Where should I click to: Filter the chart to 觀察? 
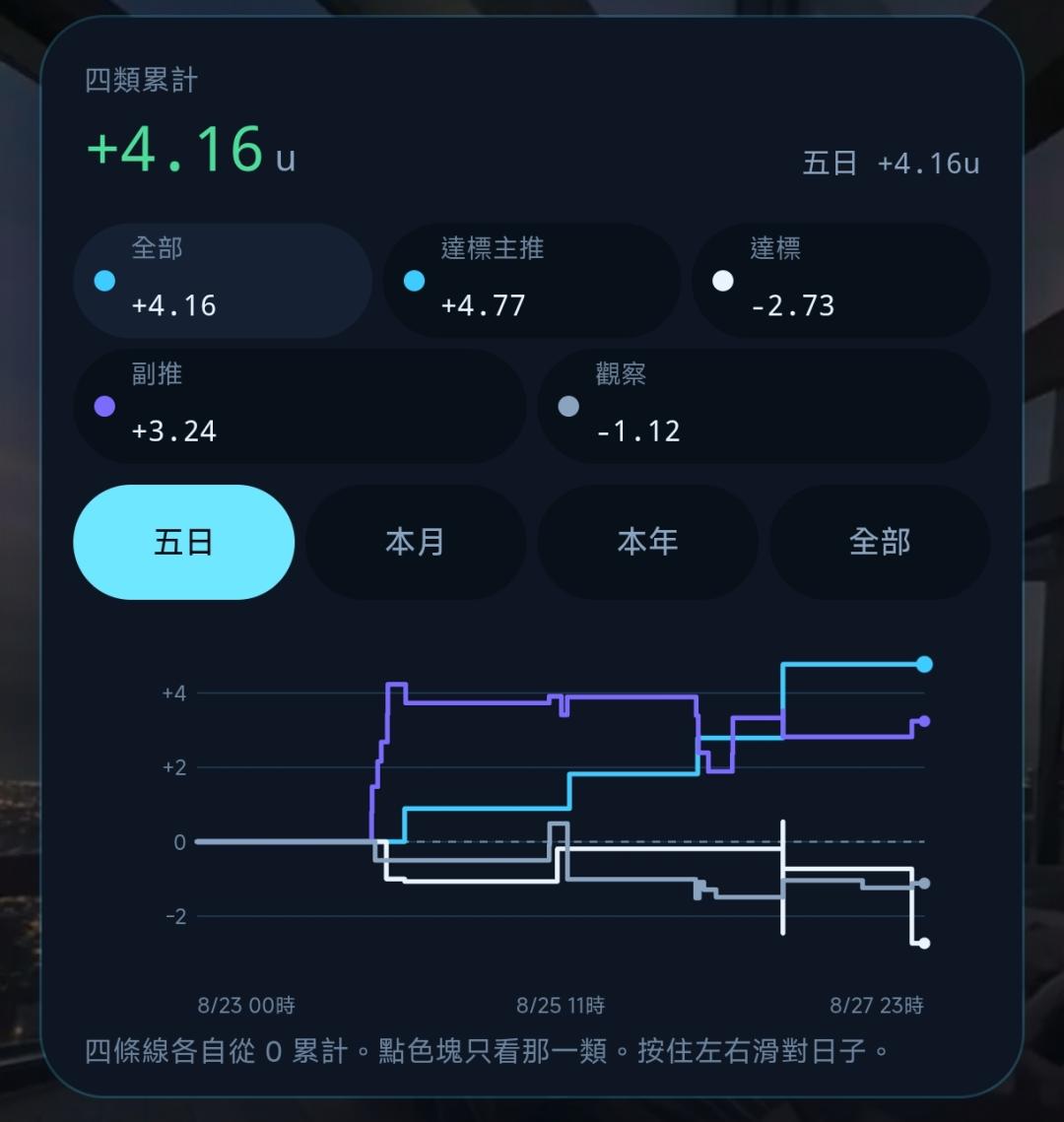click(x=764, y=406)
